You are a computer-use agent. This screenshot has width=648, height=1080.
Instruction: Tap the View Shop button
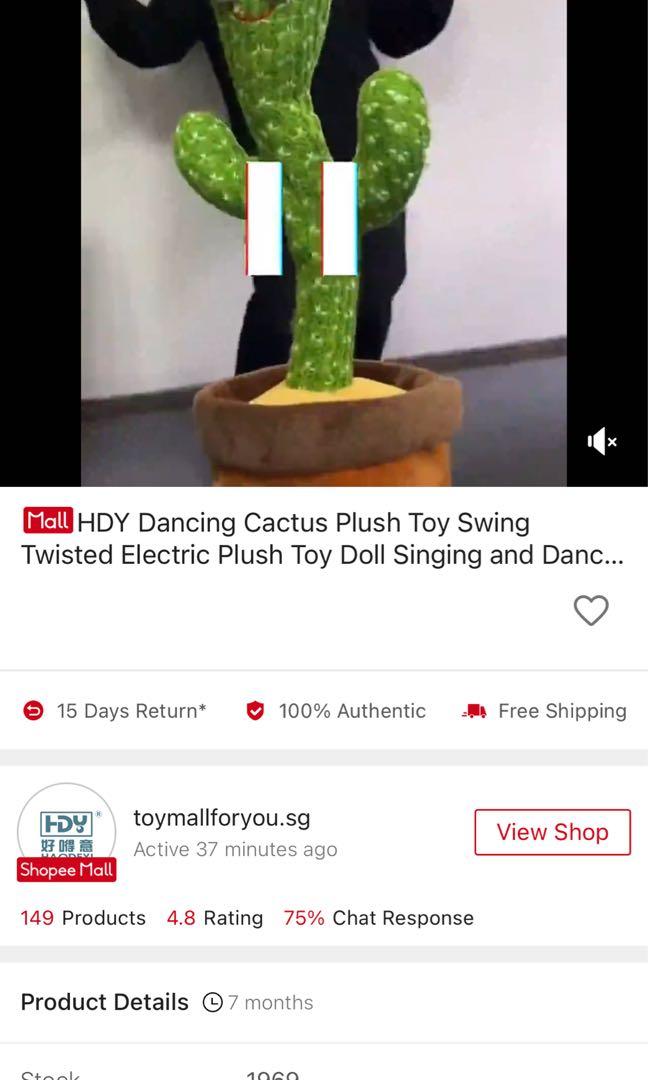(x=552, y=832)
